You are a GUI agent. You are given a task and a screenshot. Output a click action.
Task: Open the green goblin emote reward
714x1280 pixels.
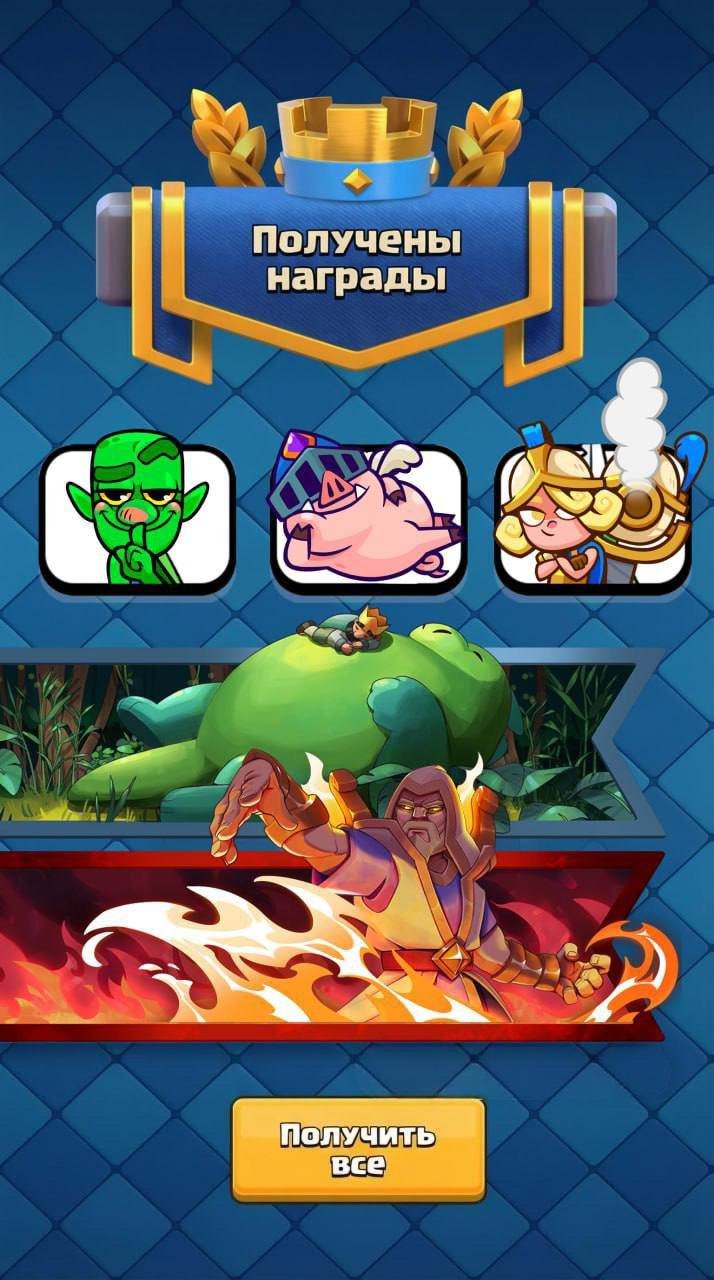pyautogui.click(x=137, y=517)
